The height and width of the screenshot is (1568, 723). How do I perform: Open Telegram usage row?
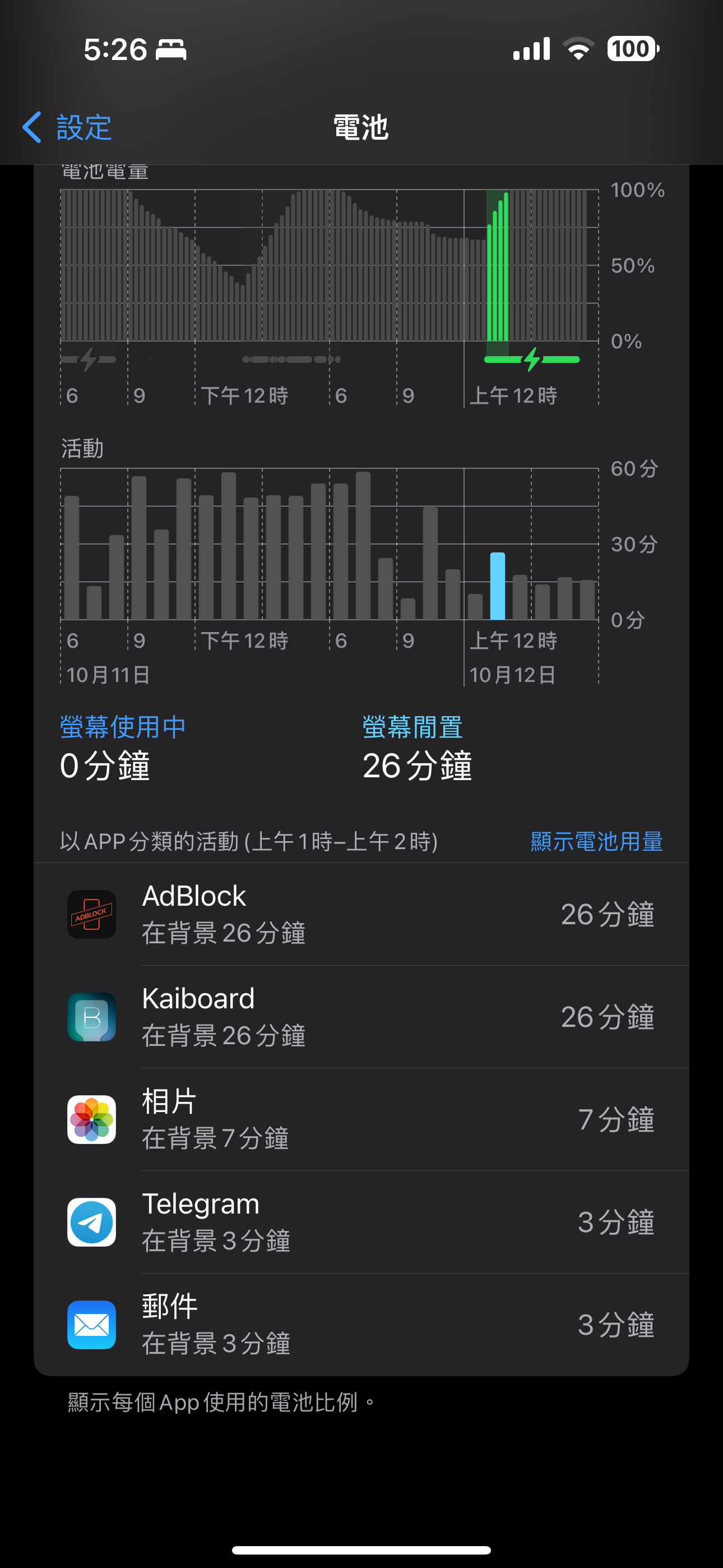[361, 1222]
